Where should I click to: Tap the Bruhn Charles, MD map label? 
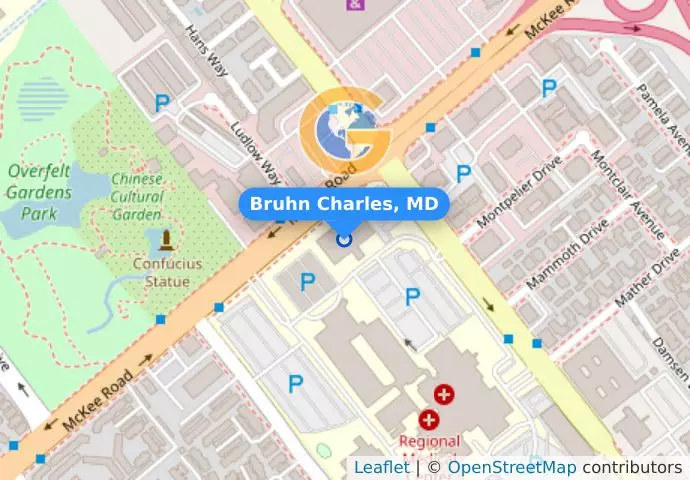(x=344, y=204)
